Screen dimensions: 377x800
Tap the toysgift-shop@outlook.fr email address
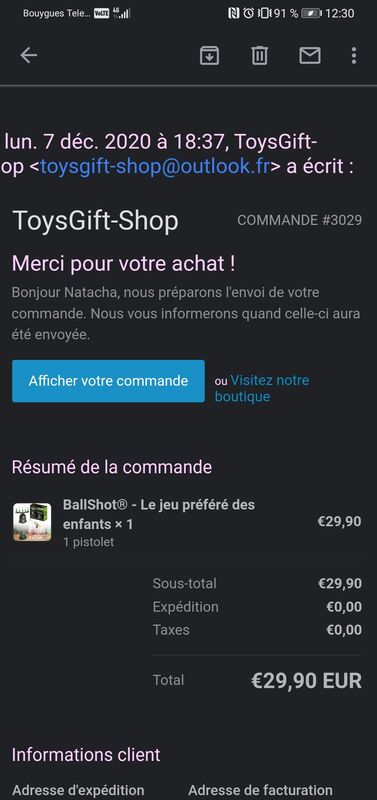[x=154, y=167]
